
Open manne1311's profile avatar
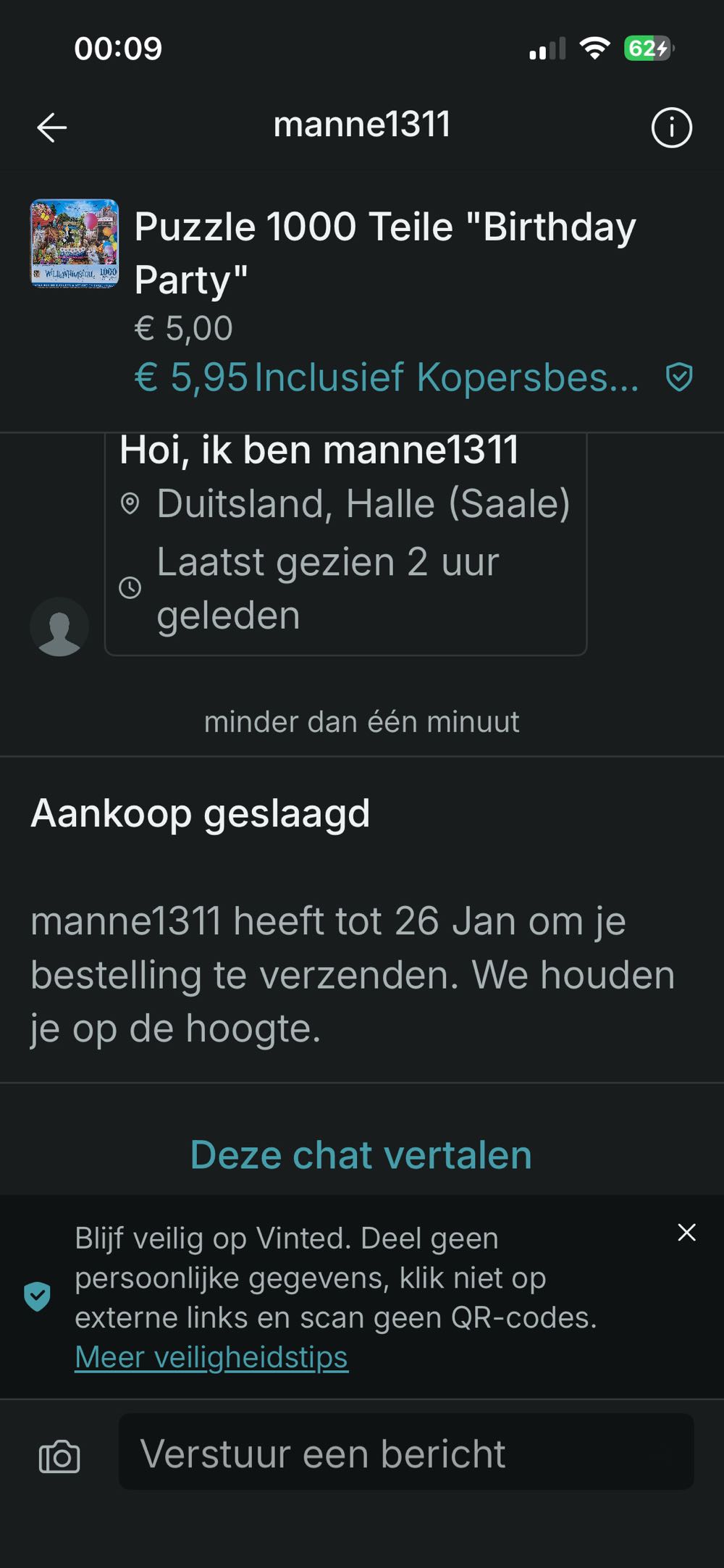tap(59, 626)
